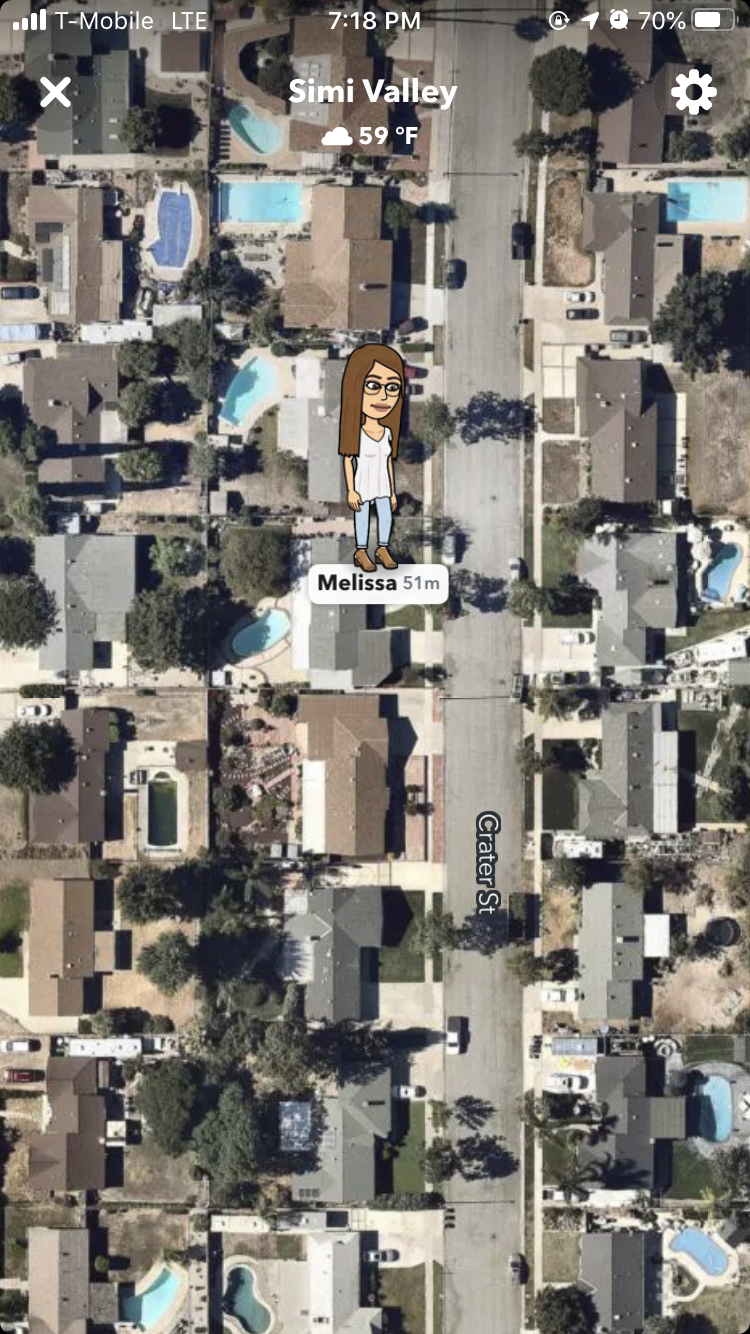Tap Melissa's Bitmoji on the map
The height and width of the screenshot is (1334, 750).
(x=372, y=456)
